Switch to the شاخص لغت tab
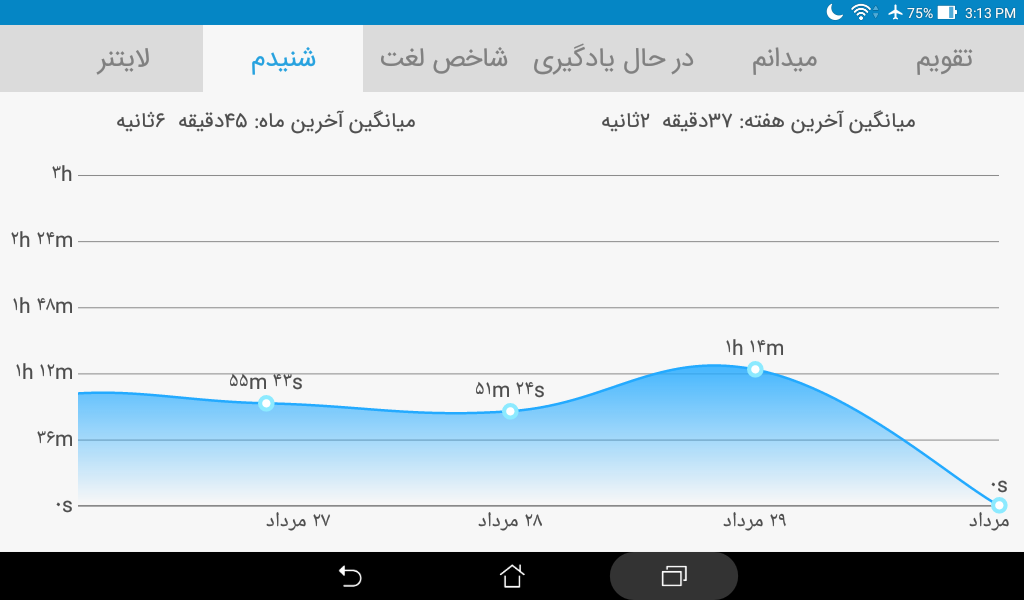Screen dimensions: 1024x600 [443, 59]
